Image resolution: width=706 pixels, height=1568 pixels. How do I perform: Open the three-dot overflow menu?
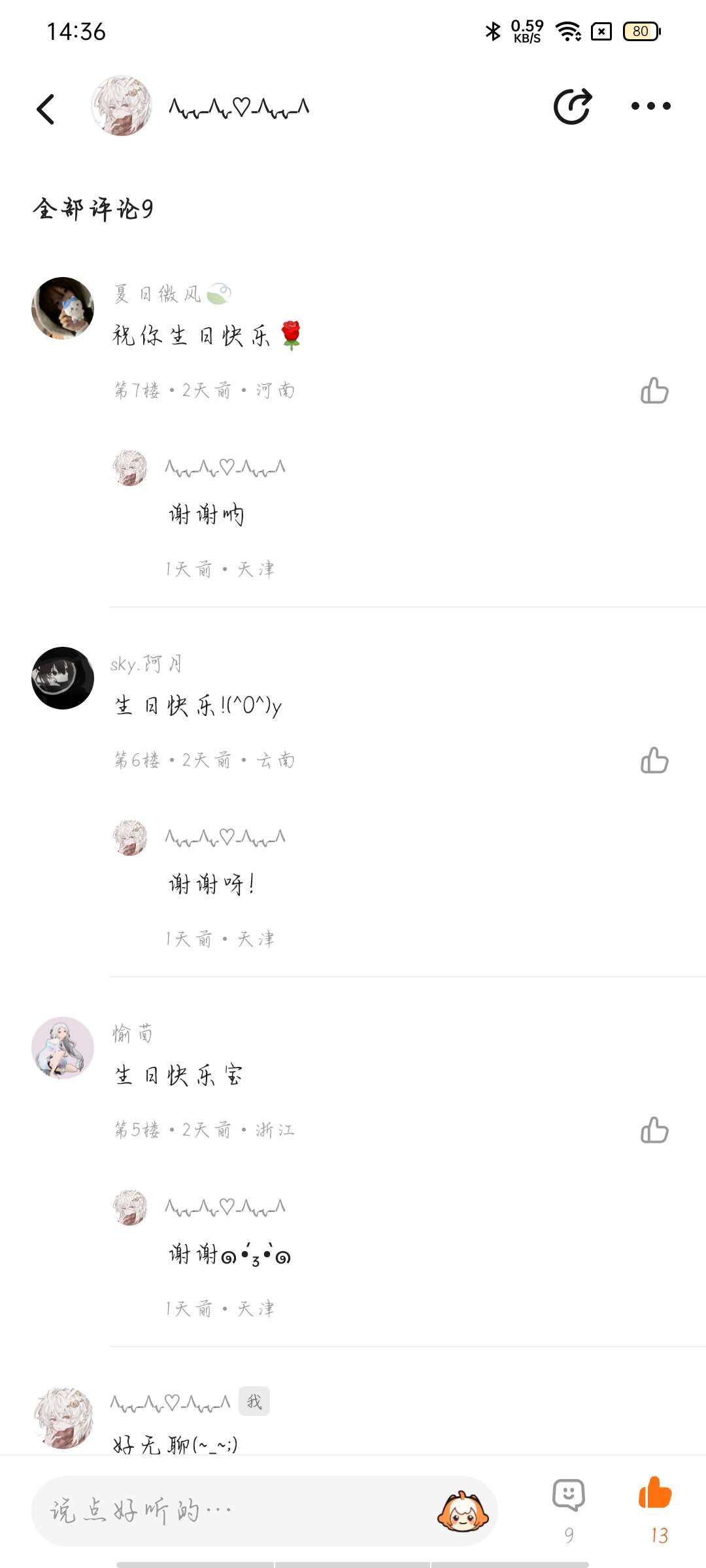(650, 106)
